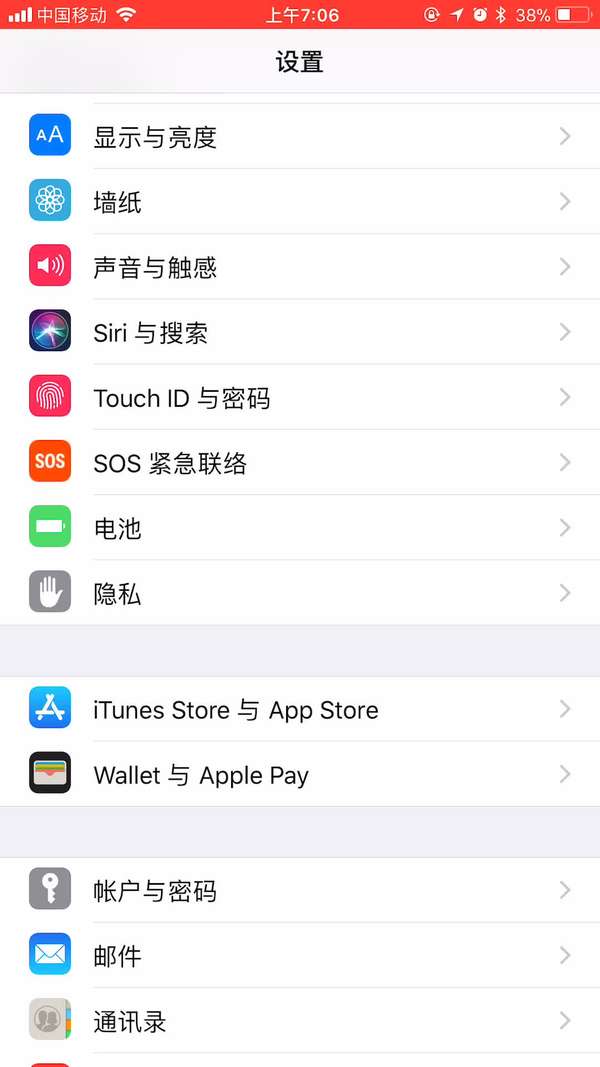This screenshot has width=600, height=1067.
Task: Open 通讯录 contacts settings
Action: (300, 1020)
